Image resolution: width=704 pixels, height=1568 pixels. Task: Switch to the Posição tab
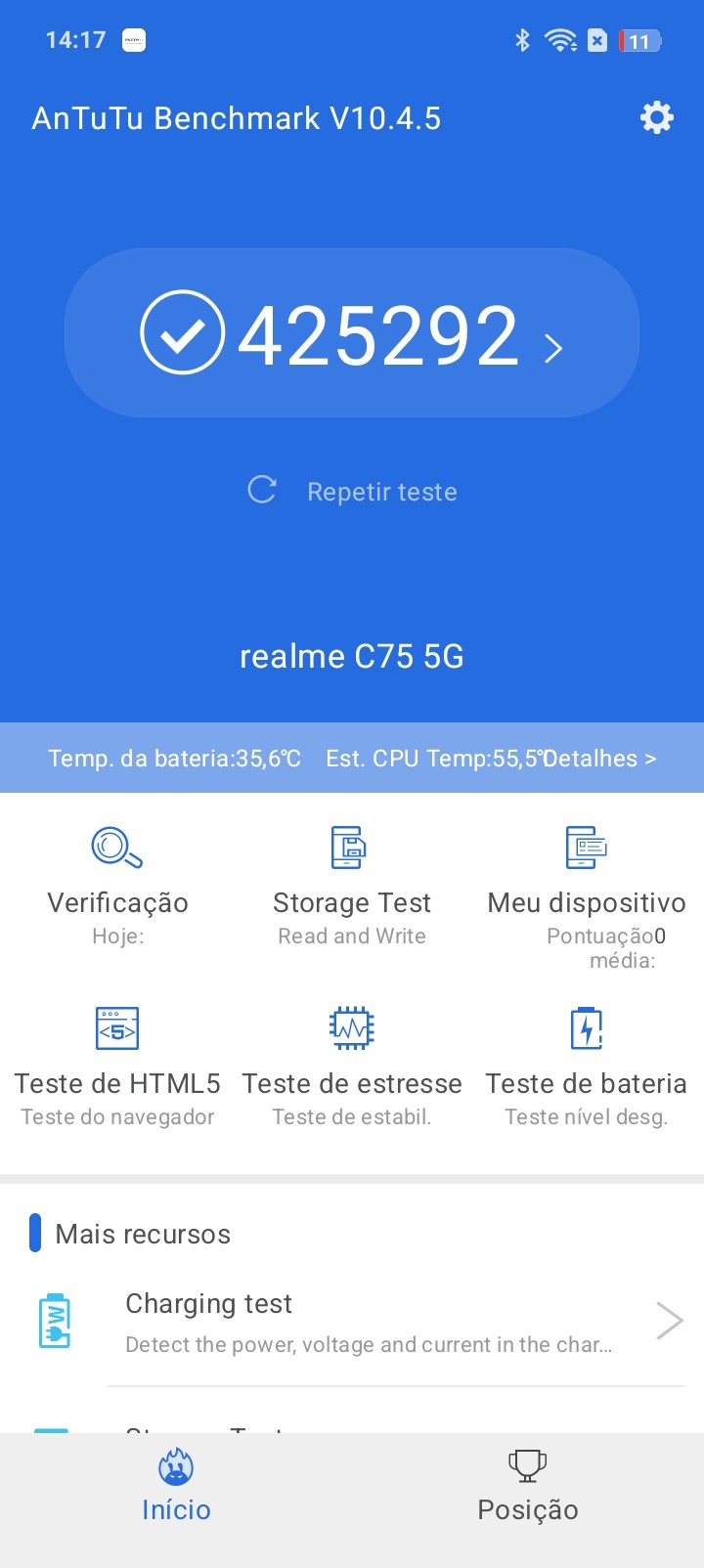pyautogui.click(x=528, y=1486)
